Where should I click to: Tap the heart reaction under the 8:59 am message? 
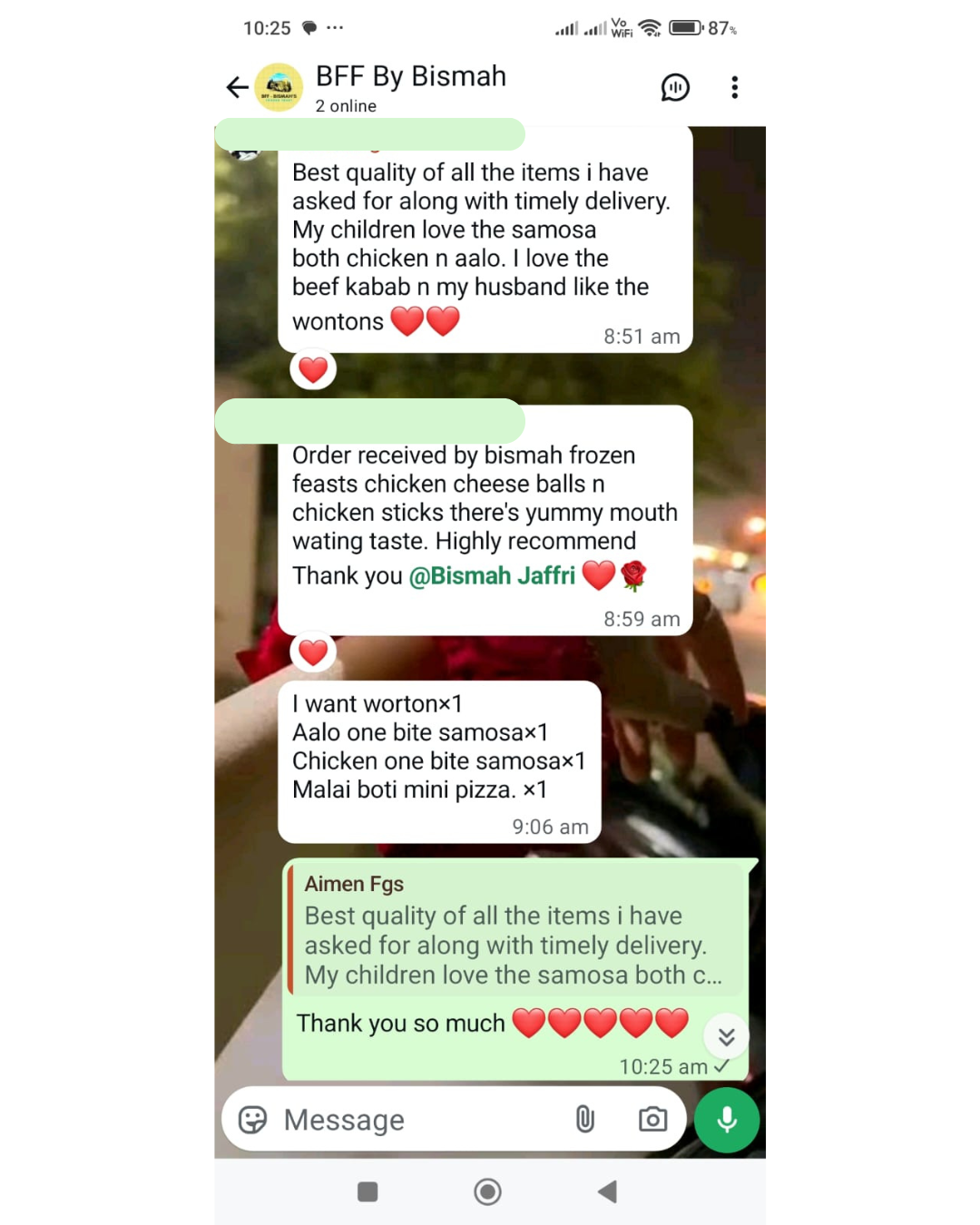[313, 652]
